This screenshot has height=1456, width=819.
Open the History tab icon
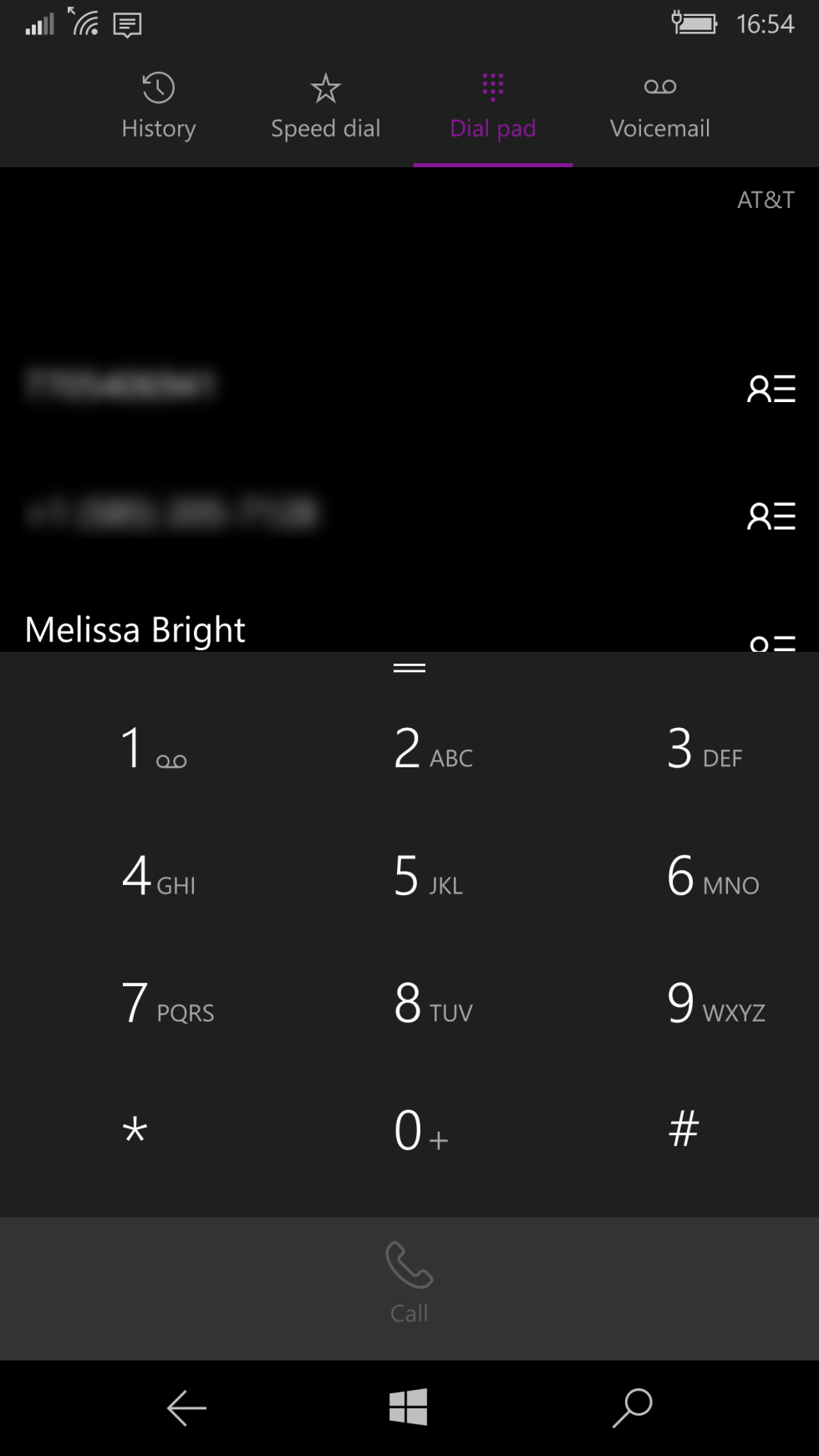click(x=159, y=87)
